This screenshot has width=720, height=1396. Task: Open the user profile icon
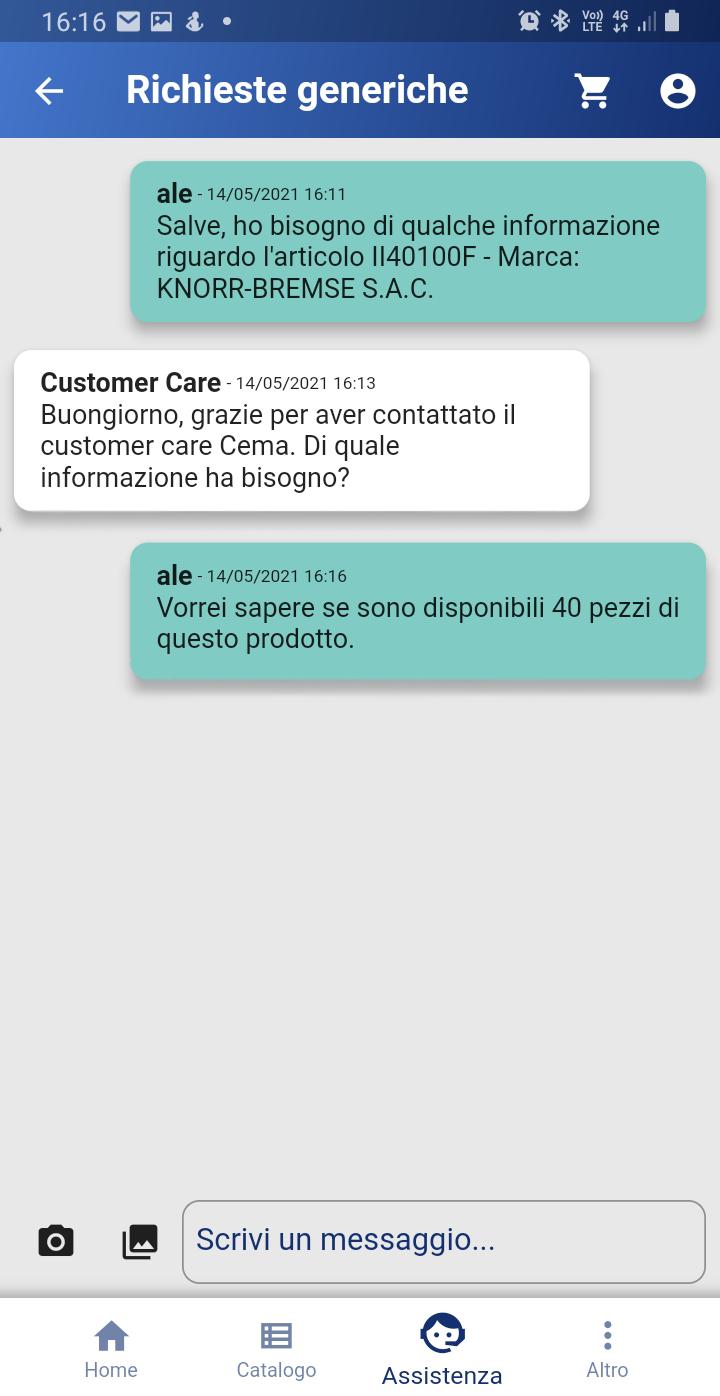(x=677, y=91)
